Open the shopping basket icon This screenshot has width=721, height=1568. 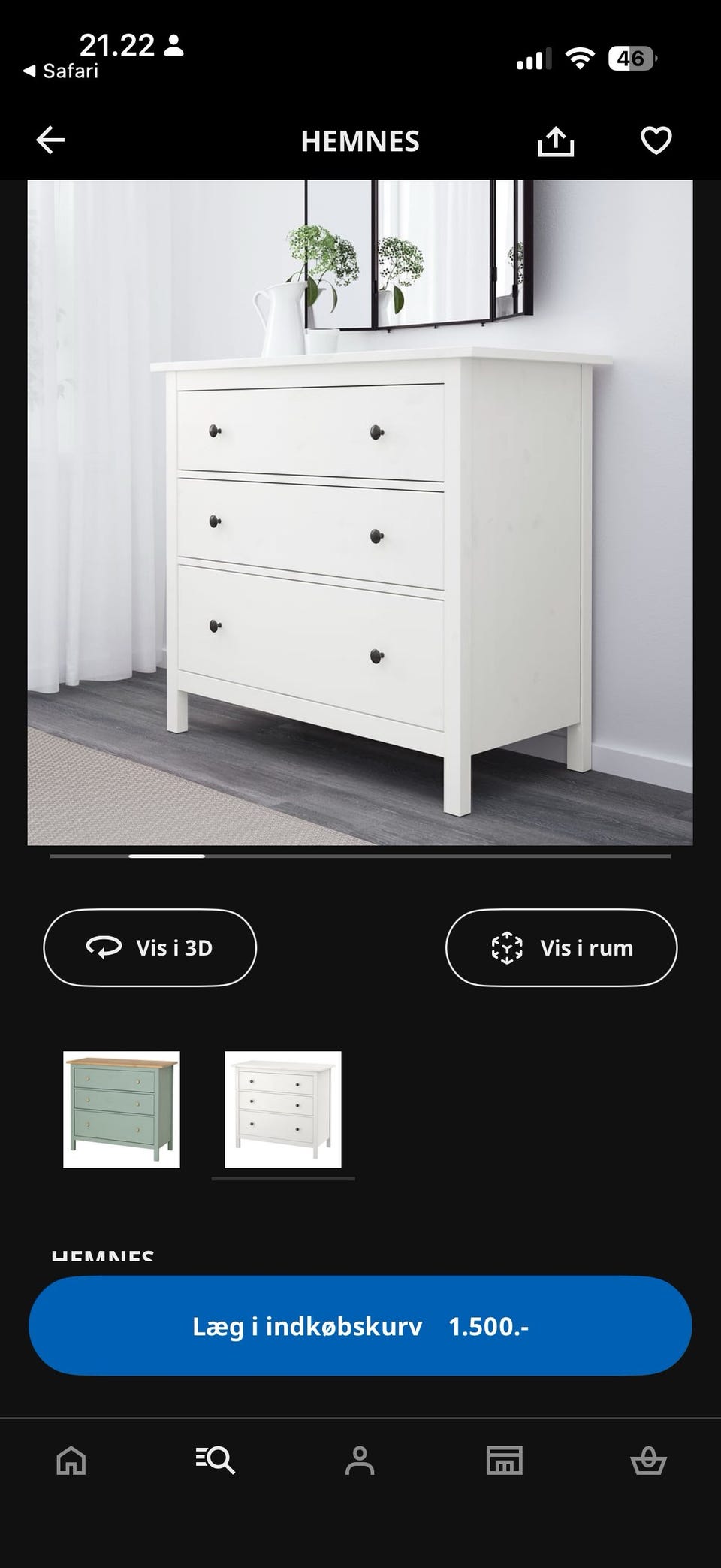coord(649,1461)
